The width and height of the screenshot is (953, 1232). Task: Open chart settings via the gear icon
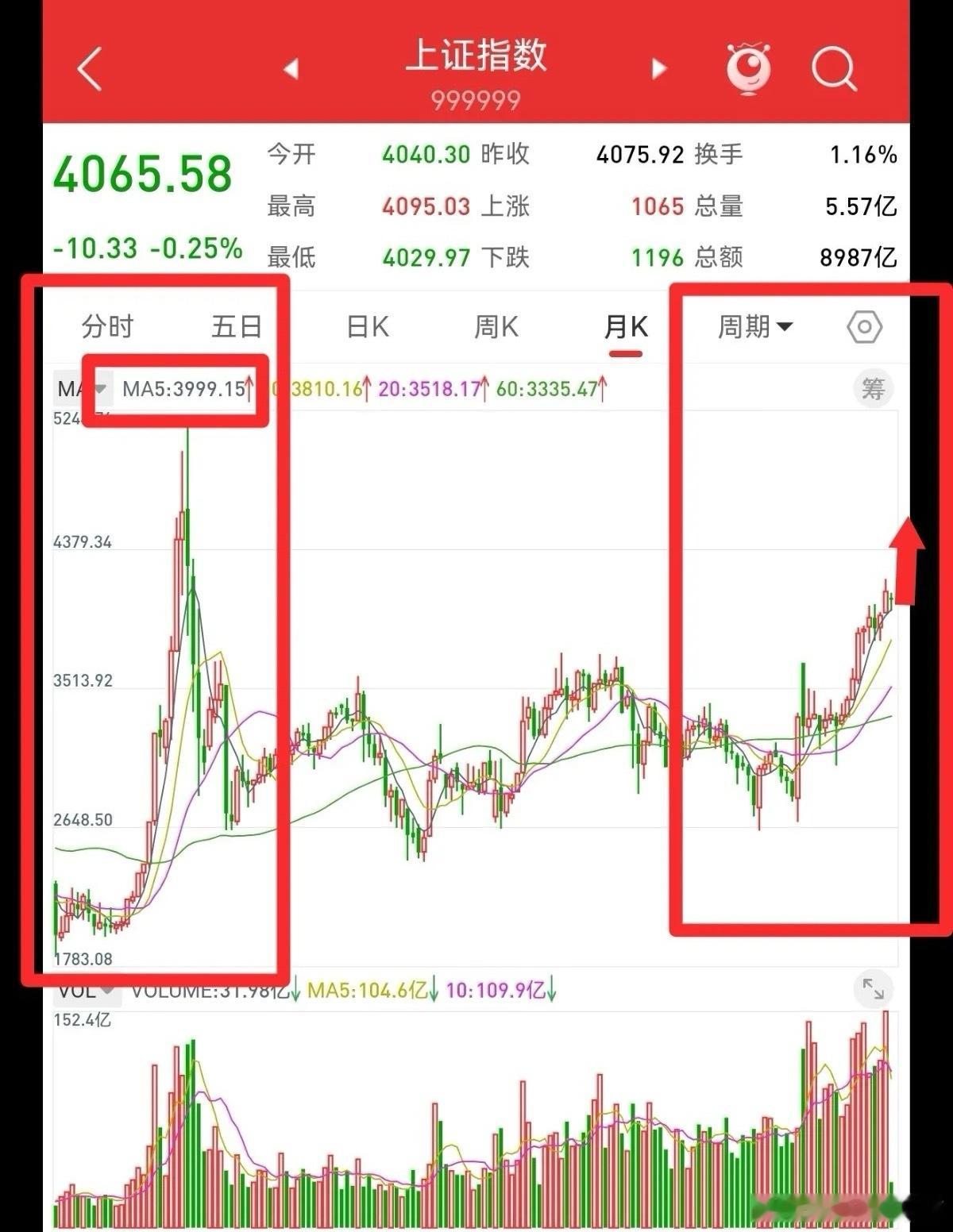pyautogui.click(x=865, y=325)
